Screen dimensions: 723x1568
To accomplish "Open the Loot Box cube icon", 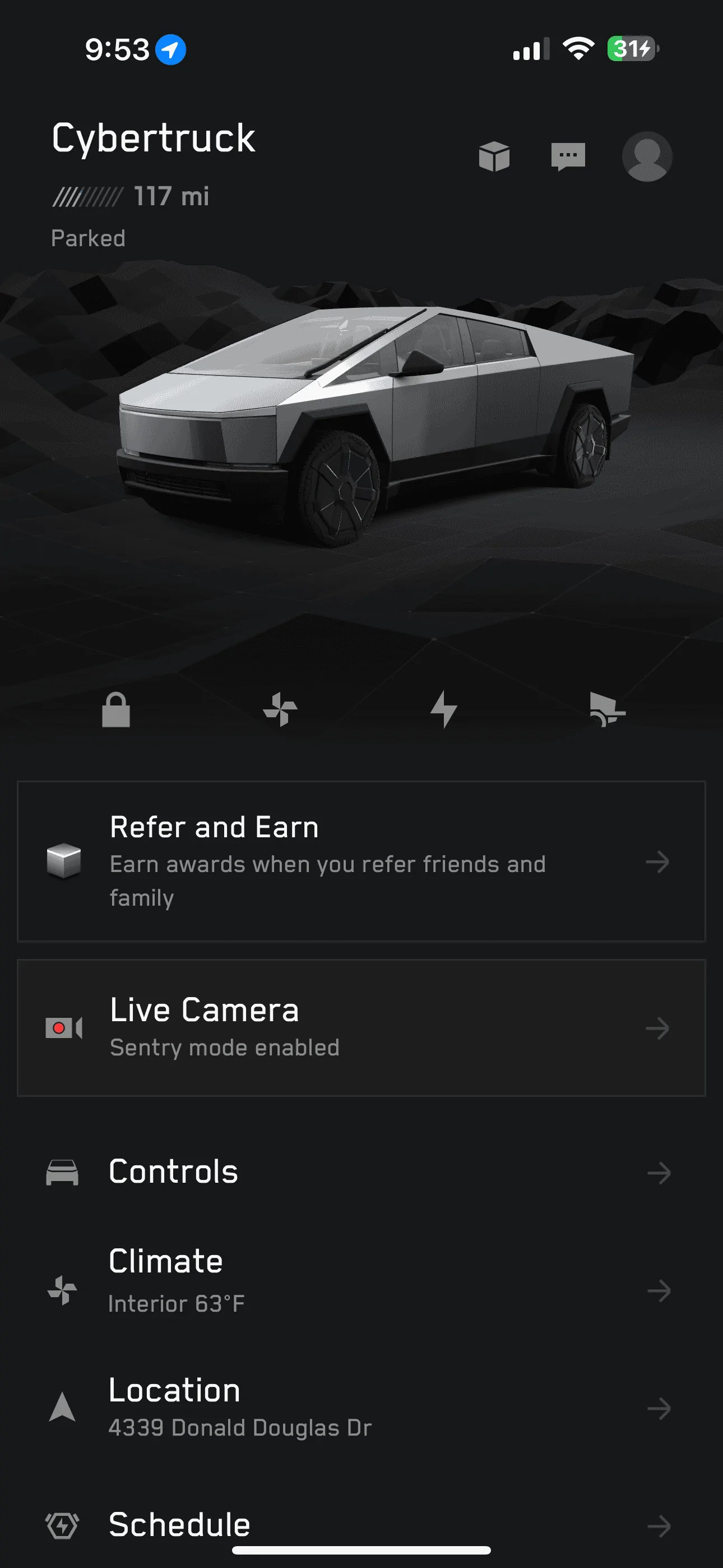I will click(x=494, y=156).
